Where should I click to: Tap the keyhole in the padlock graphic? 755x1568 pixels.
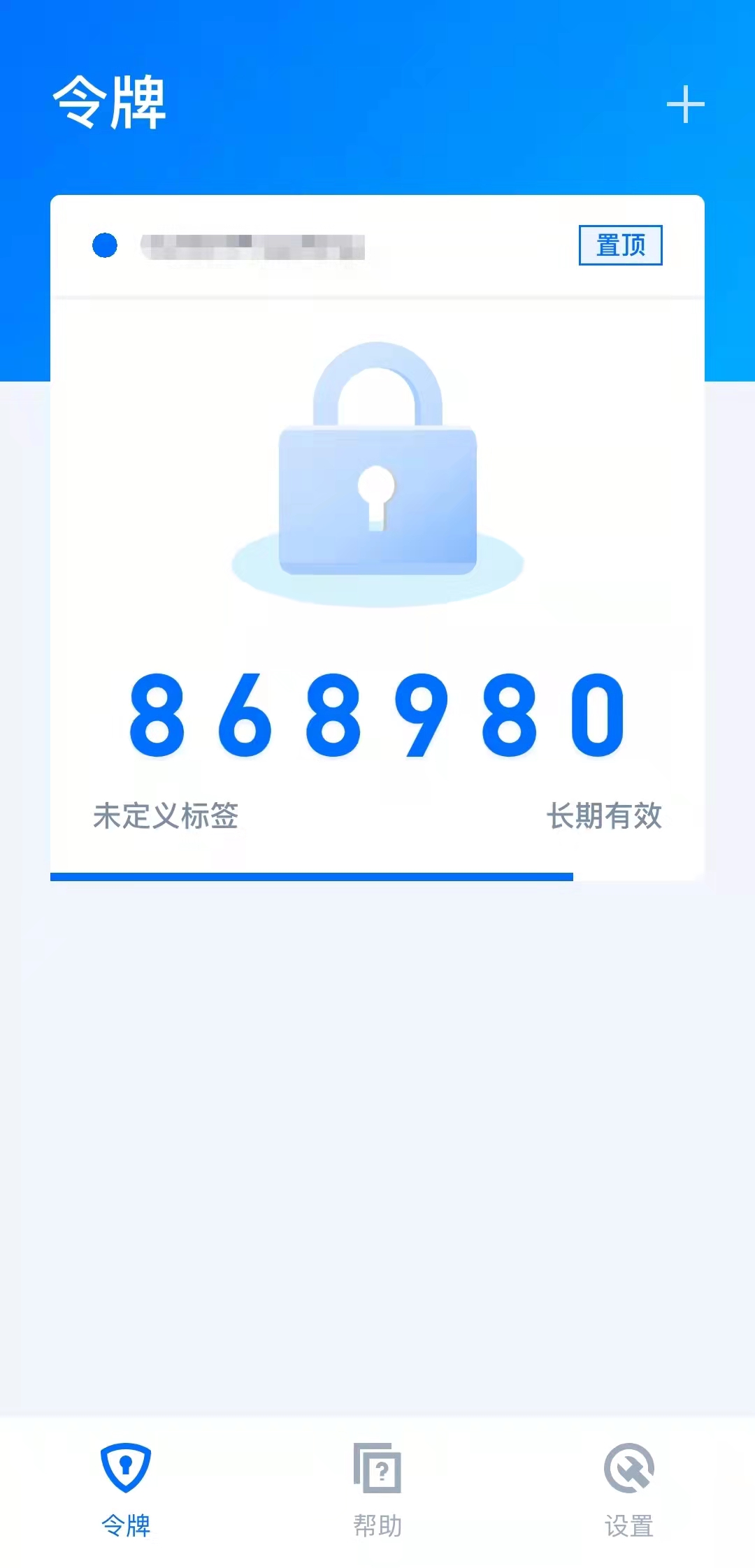377,496
